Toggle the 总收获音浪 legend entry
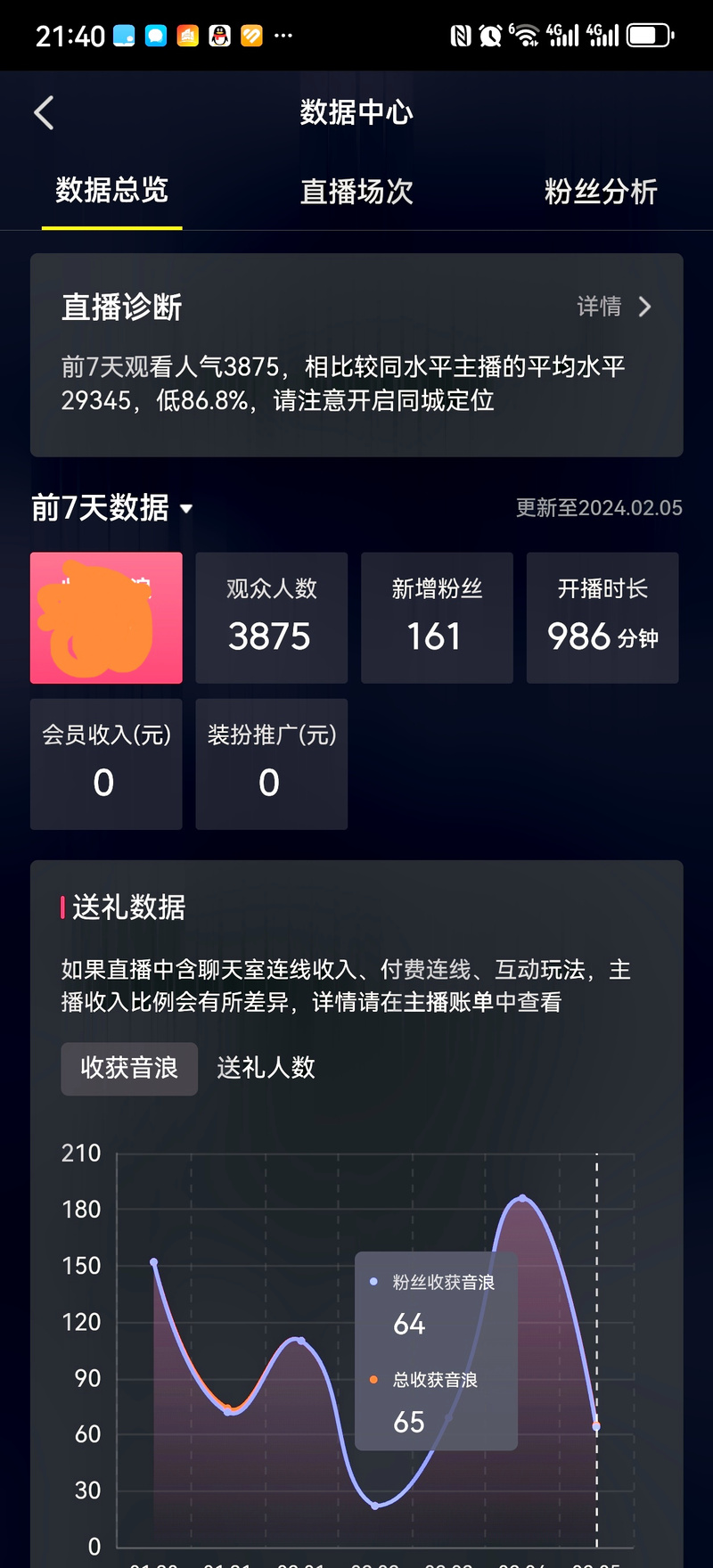 (435, 1379)
